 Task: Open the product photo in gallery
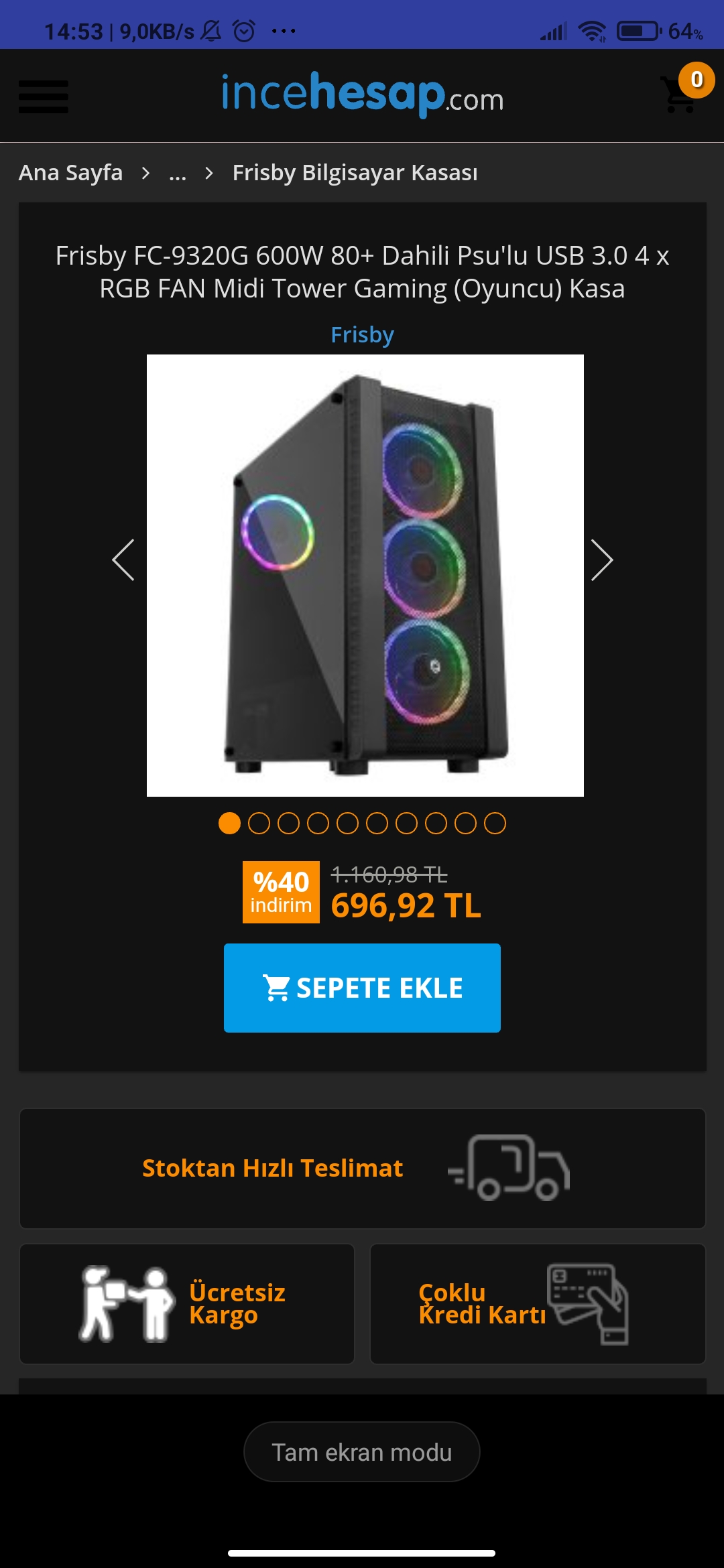coord(365,575)
